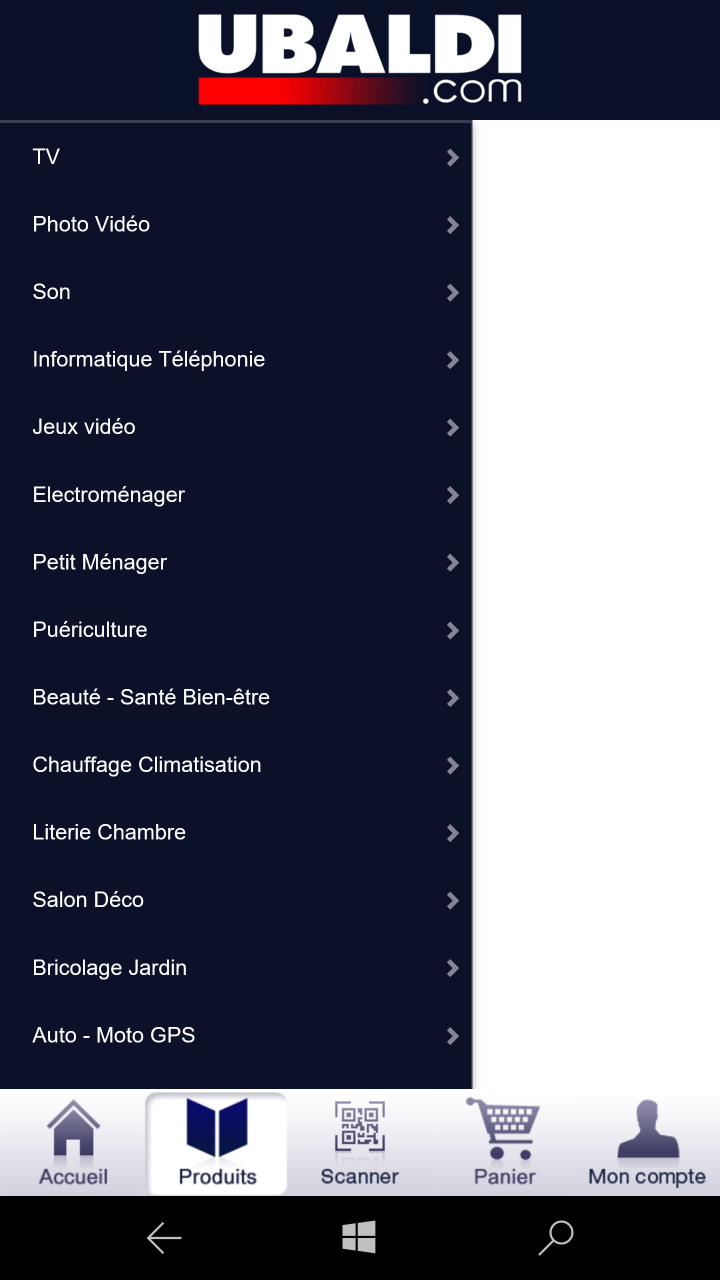Browse the Puériculture category
Viewport: 720px width, 1280px height.
point(235,630)
